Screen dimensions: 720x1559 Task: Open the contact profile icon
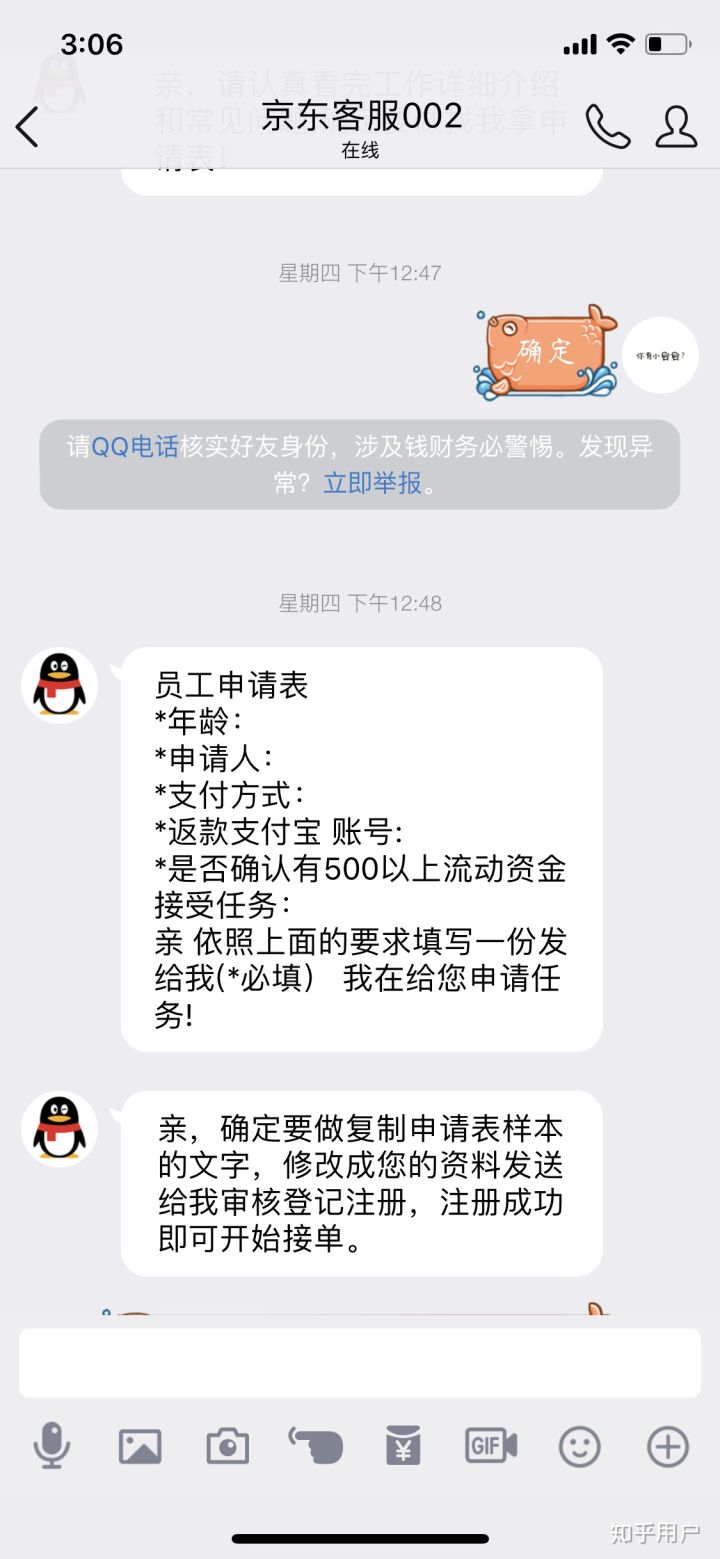click(x=676, y=127)
